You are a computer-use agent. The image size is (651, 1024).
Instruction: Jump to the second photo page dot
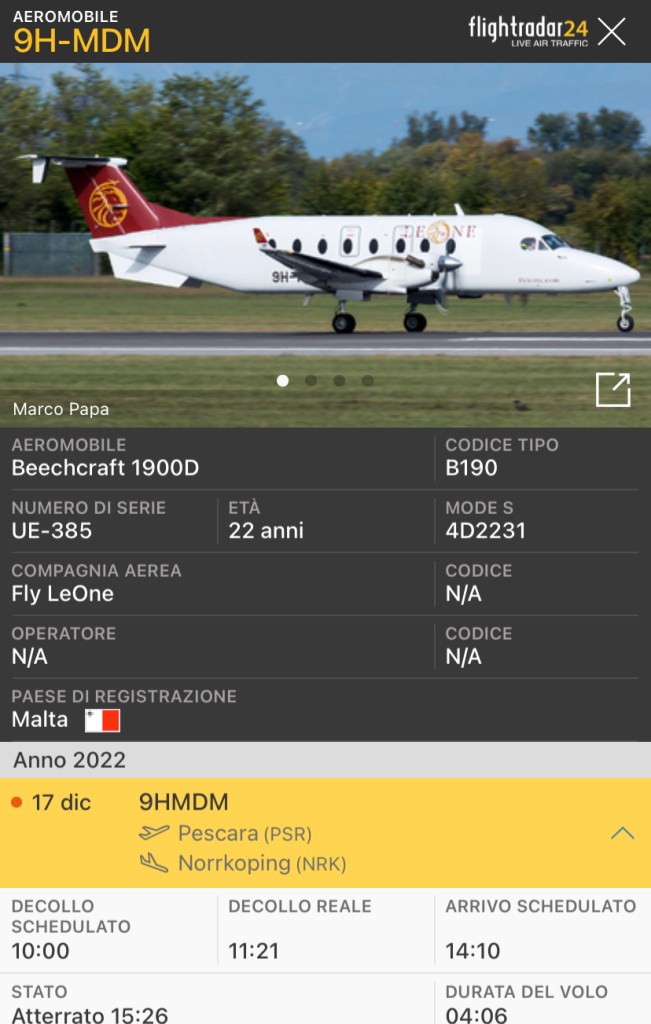(311, 381)
